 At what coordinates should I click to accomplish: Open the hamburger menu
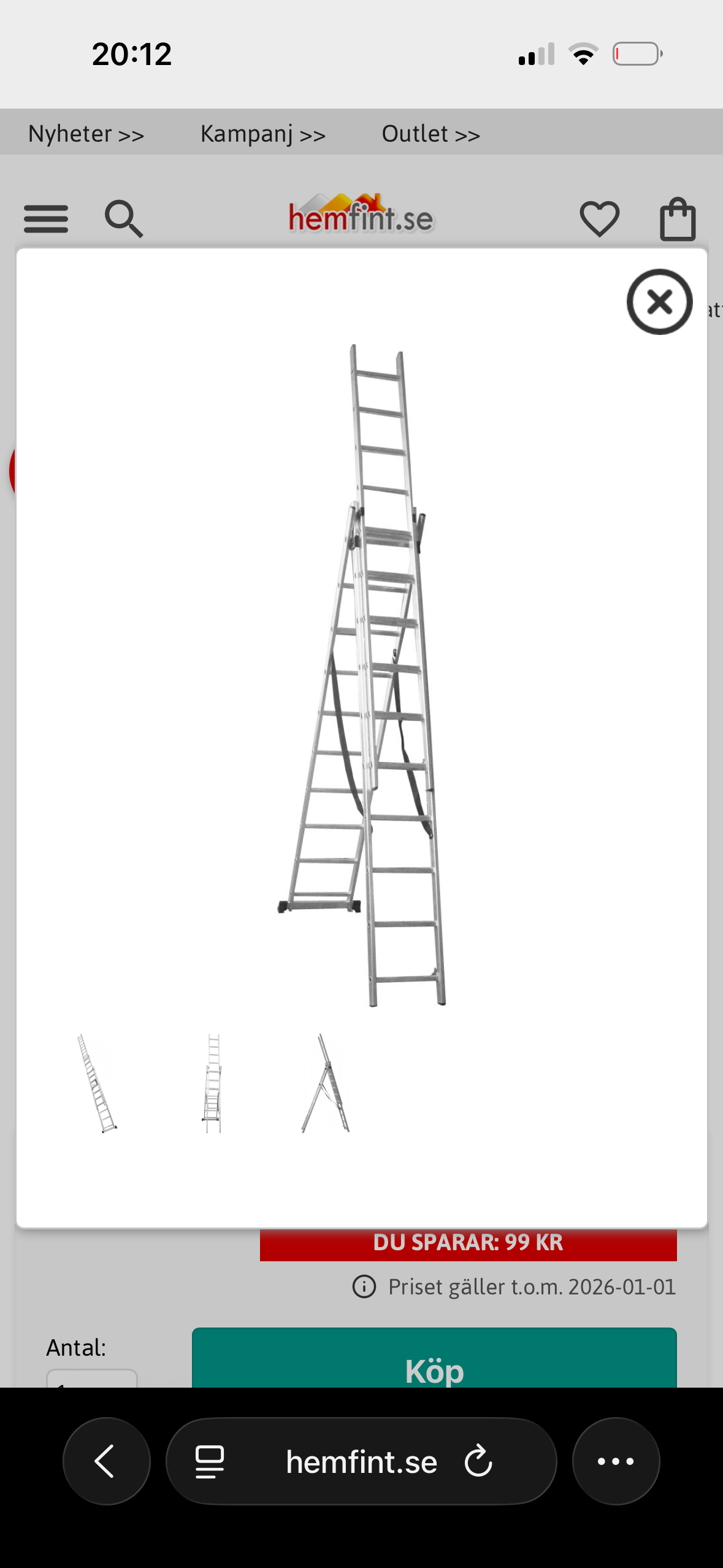tap(46, 219)
